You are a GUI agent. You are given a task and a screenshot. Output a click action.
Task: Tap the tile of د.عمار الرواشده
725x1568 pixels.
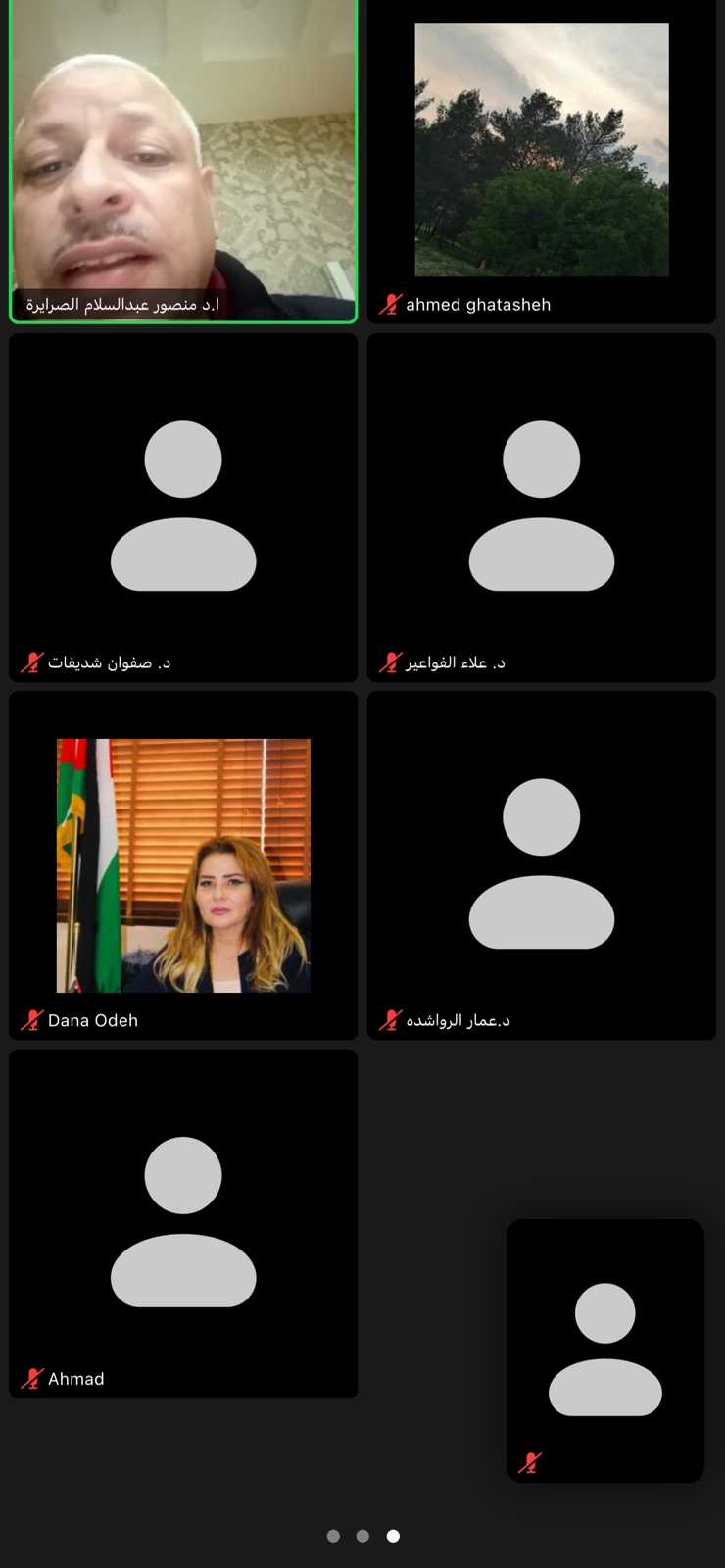coord(542,865)
